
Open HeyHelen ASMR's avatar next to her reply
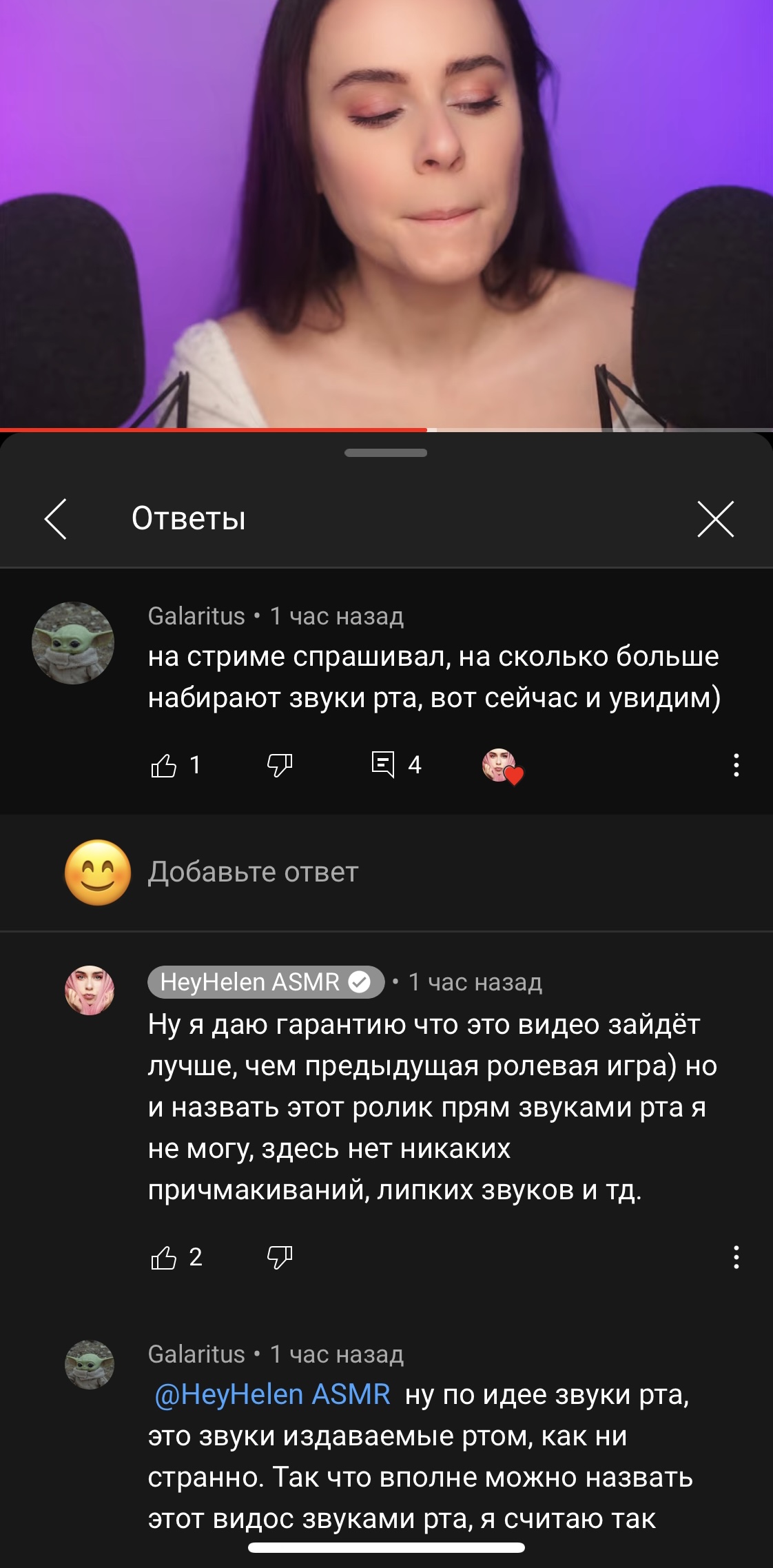click(x=90, y=990)
